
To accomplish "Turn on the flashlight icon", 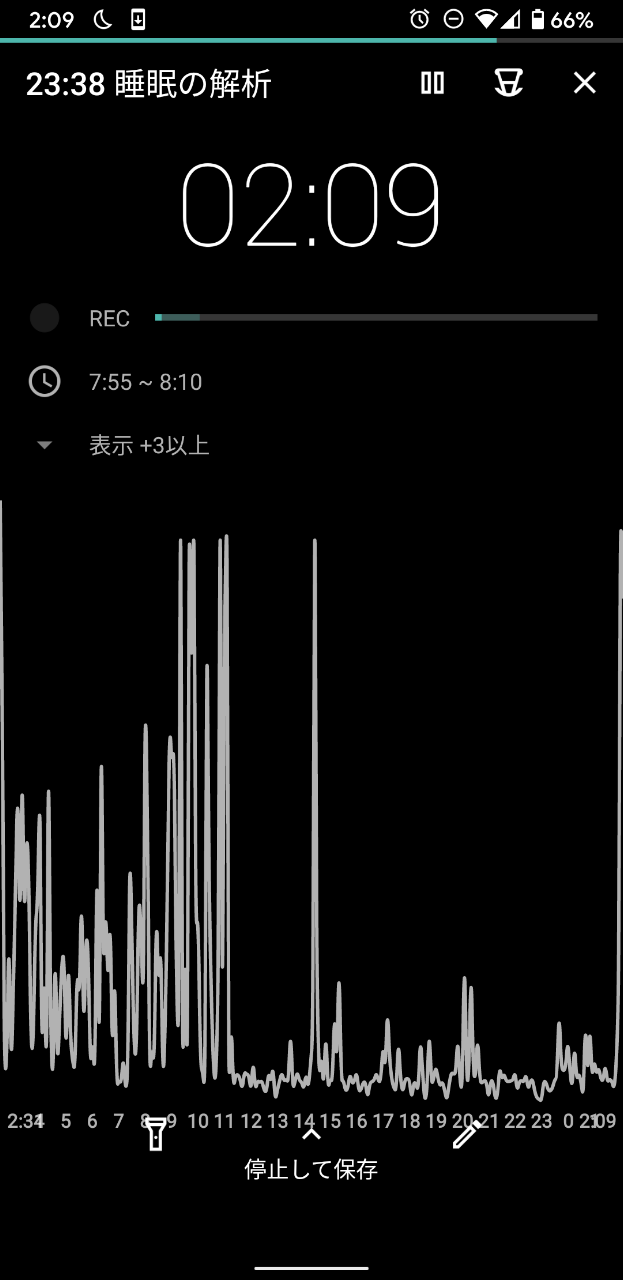I will tap(155, 1134).
